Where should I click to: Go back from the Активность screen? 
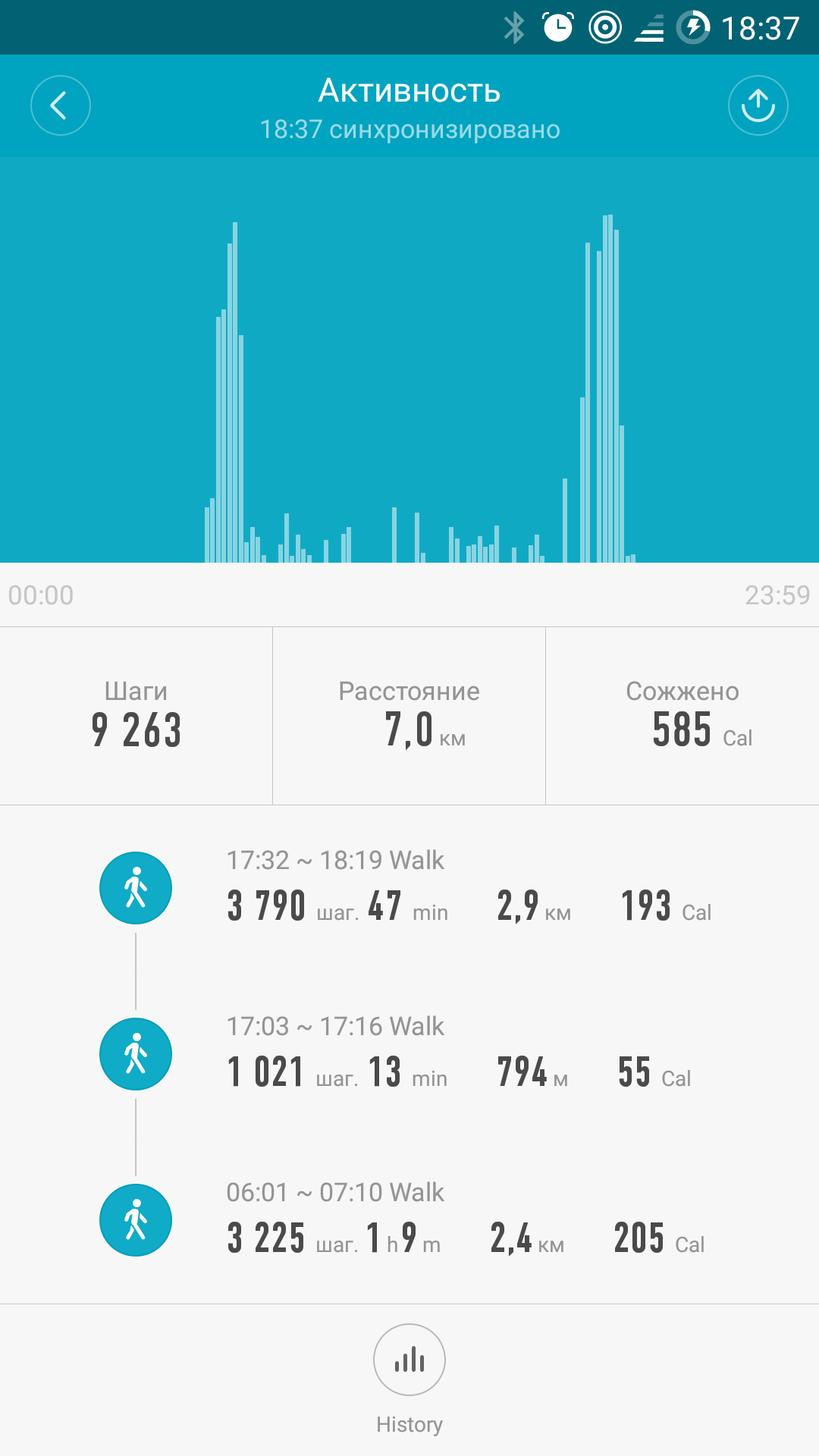point(61,105)
